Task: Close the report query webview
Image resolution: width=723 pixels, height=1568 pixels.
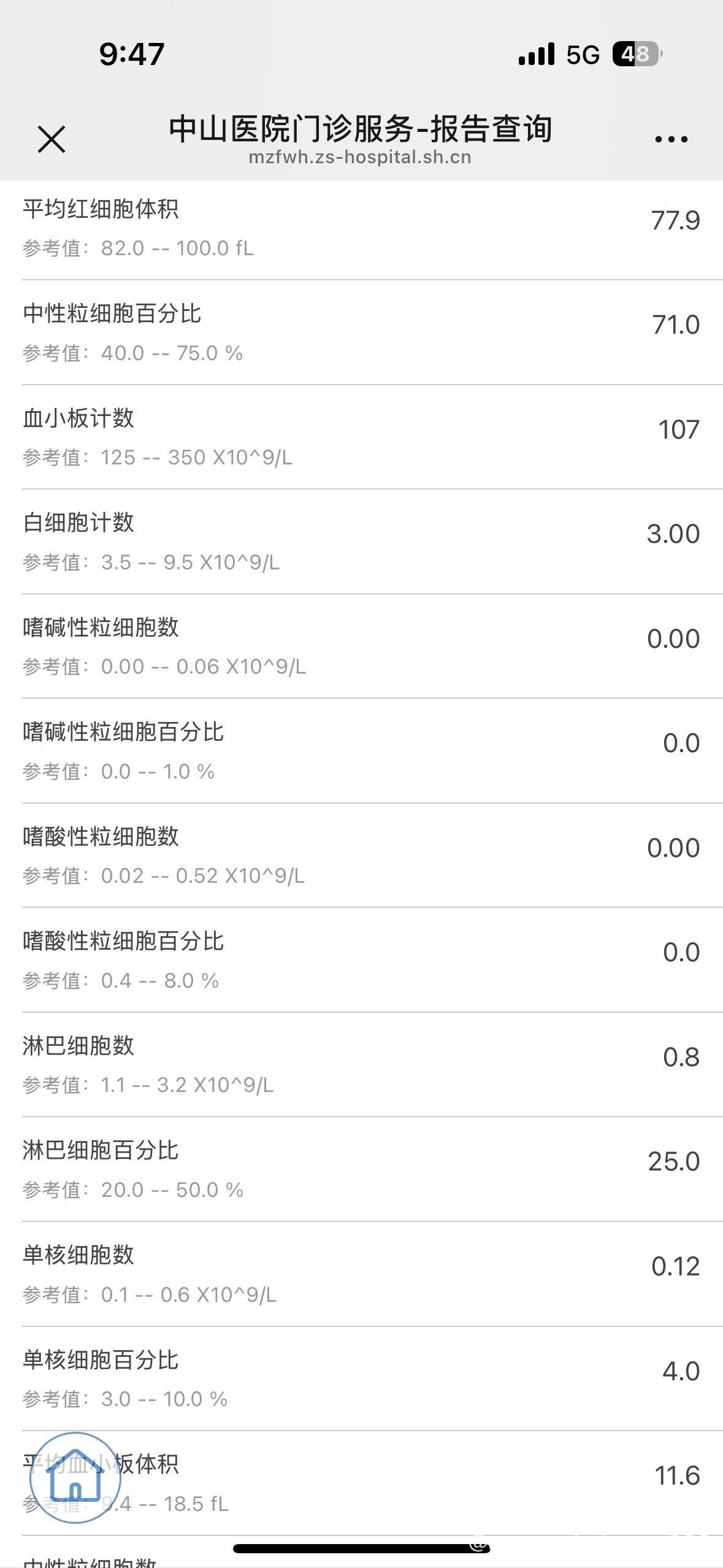Action: 52,139
